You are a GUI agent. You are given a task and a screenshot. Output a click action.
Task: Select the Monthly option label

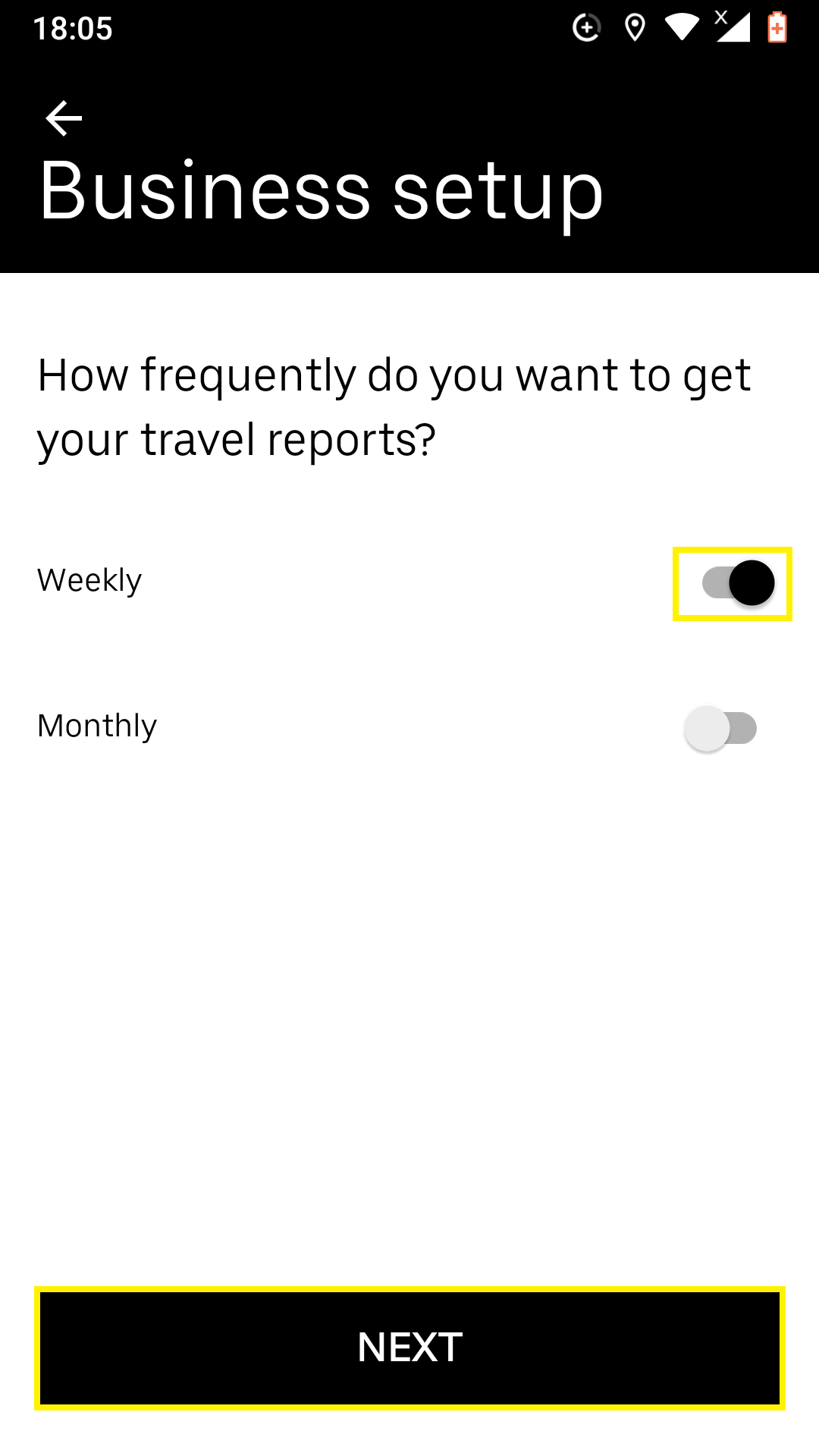click(x=98, y=725)
